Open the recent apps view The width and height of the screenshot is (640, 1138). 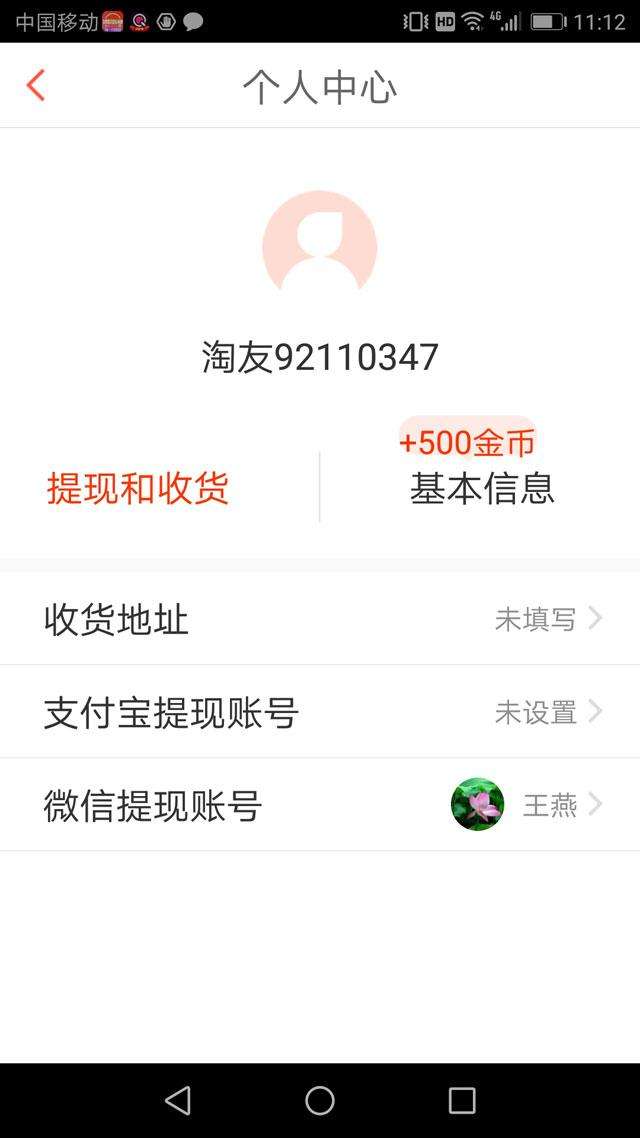(462, 1100)
